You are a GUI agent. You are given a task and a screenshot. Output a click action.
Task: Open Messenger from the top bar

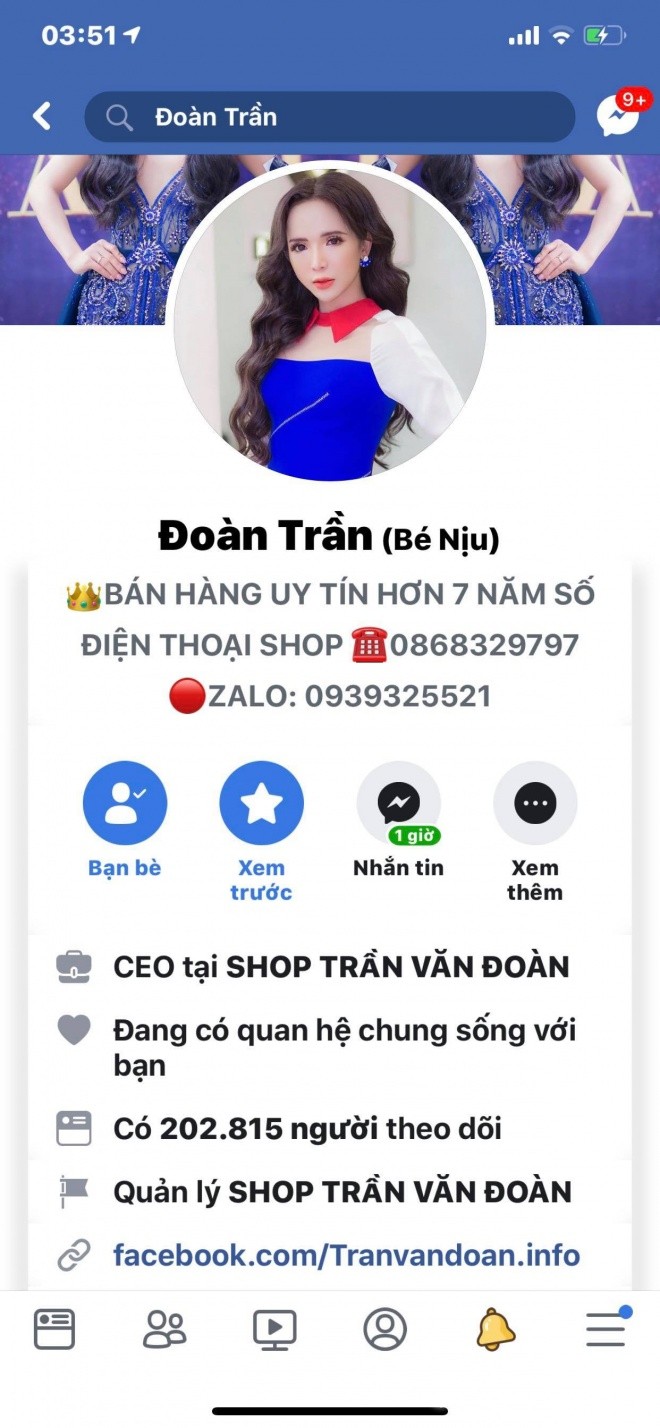tap(619, 117)
